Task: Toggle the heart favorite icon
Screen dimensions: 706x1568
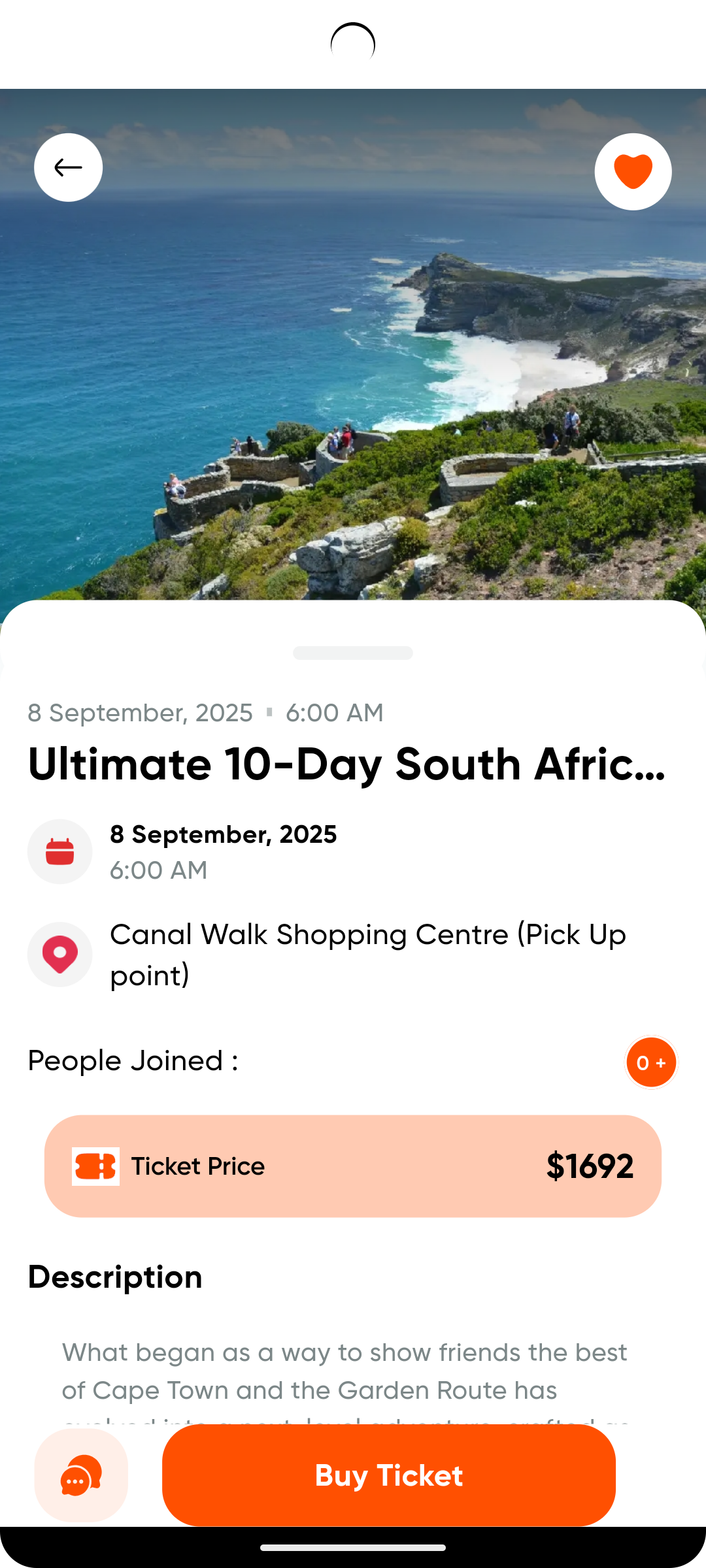Action: (633, 172)
